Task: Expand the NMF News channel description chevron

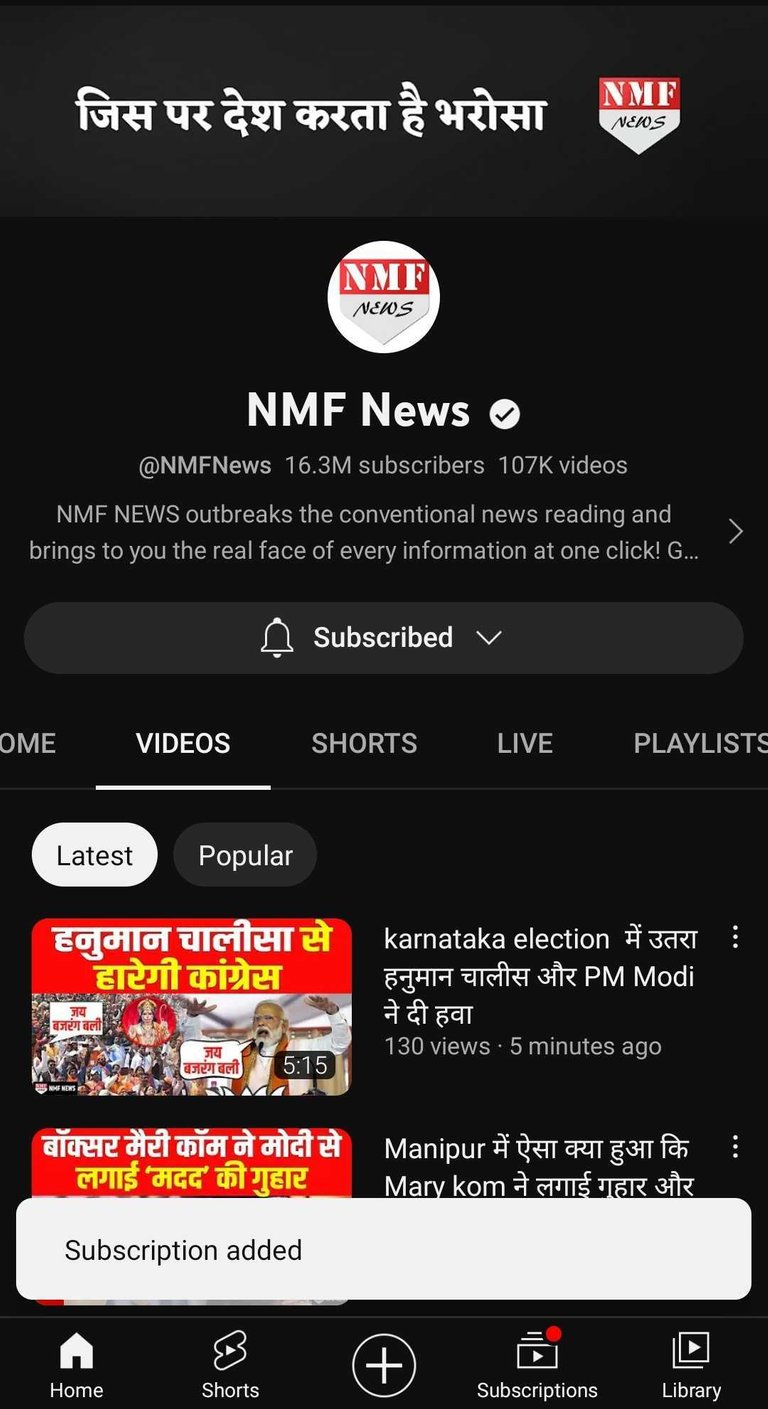Action: pyautogui.click(x=736, y=531)
